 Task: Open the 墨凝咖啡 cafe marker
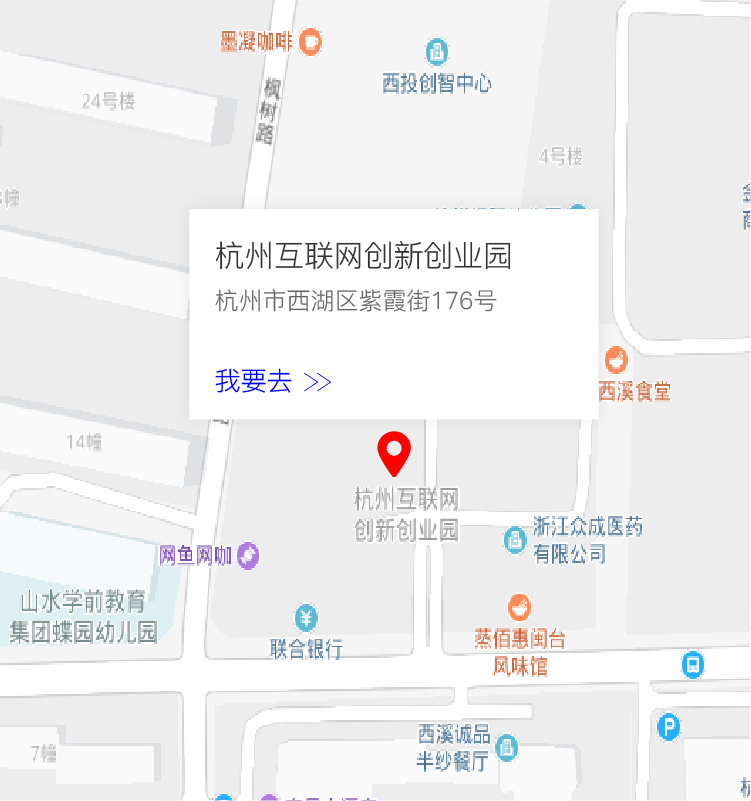(x=312, y=42)
